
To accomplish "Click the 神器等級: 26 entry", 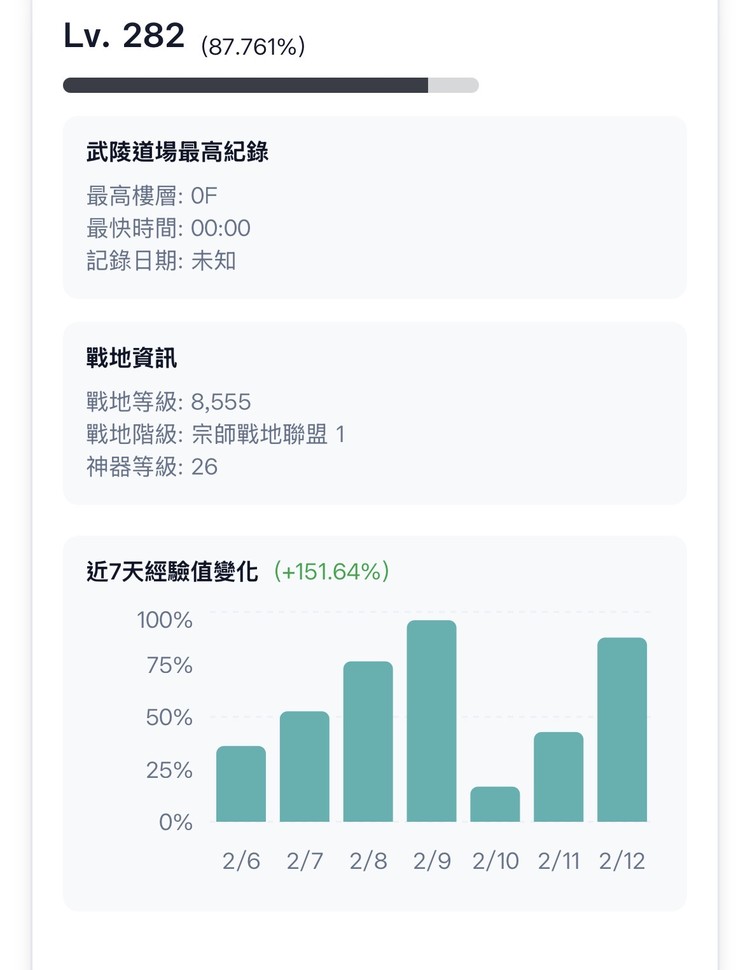I will [152, 467].
